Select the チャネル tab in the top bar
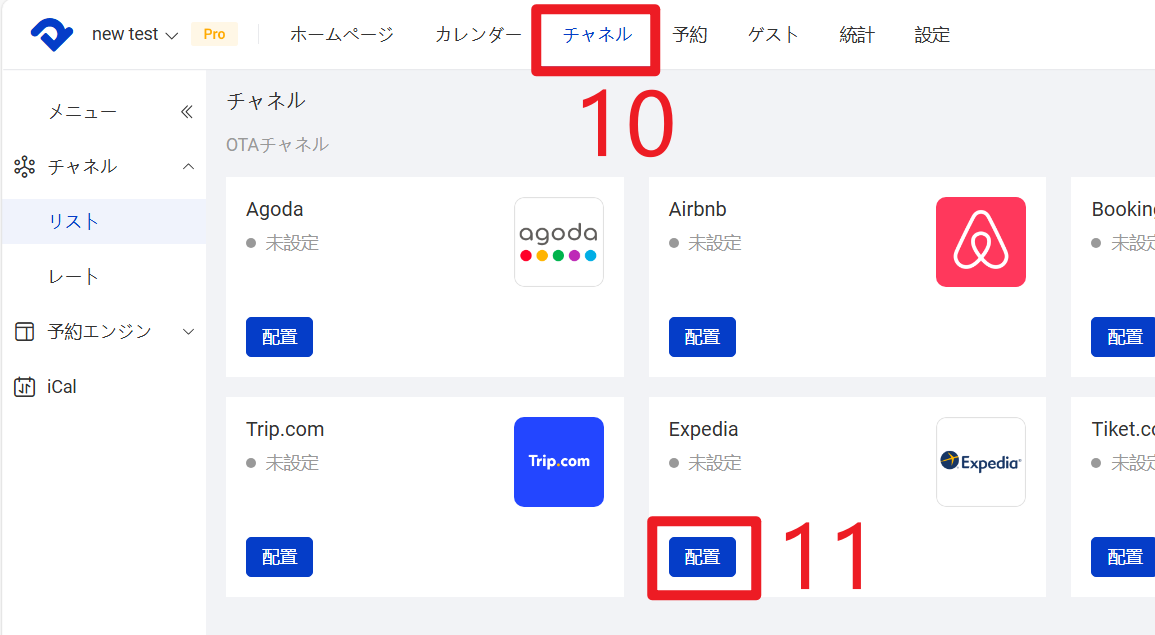Screen dimensions: 1155x635 pos(597,34)
